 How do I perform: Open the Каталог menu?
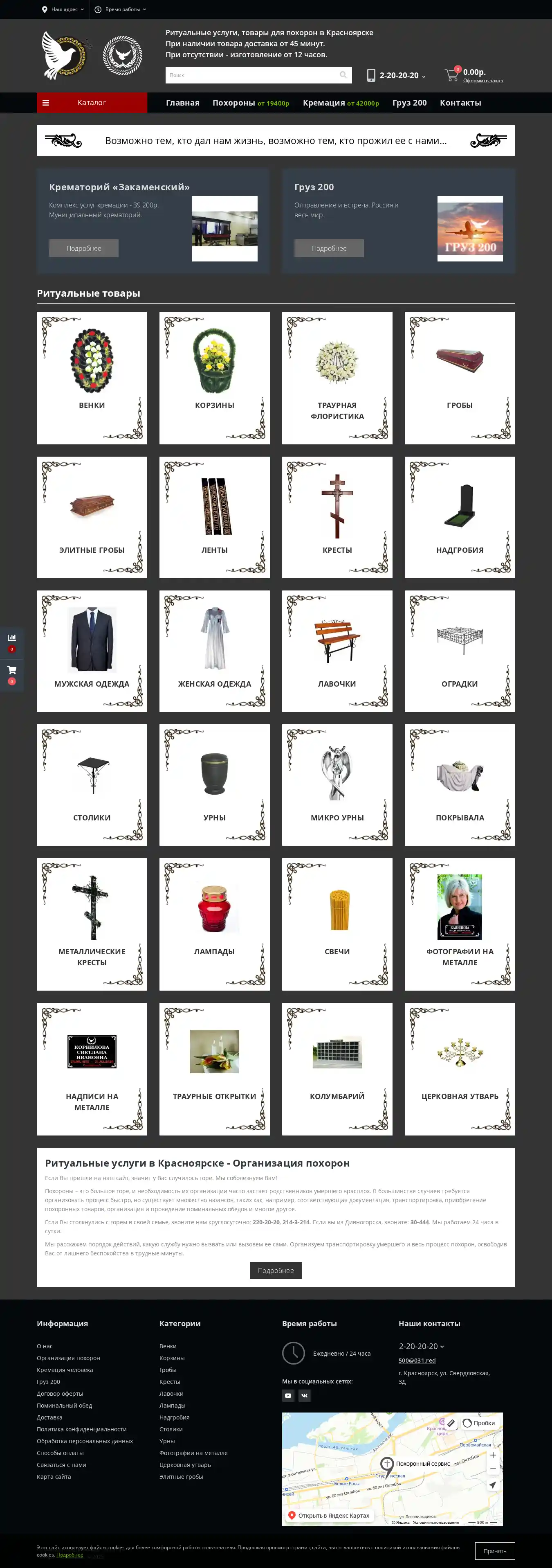(91, 103)
